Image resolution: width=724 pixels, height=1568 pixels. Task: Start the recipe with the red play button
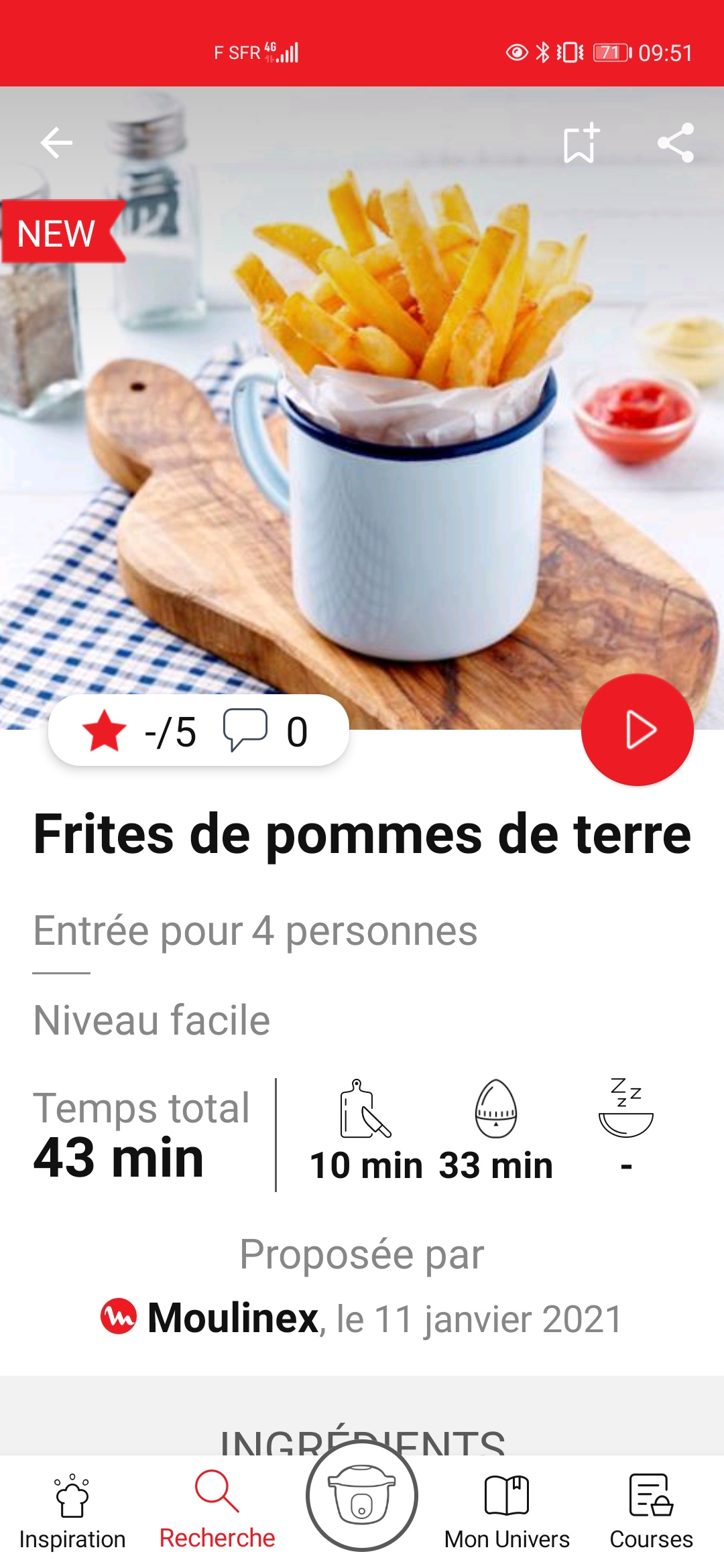637,730
